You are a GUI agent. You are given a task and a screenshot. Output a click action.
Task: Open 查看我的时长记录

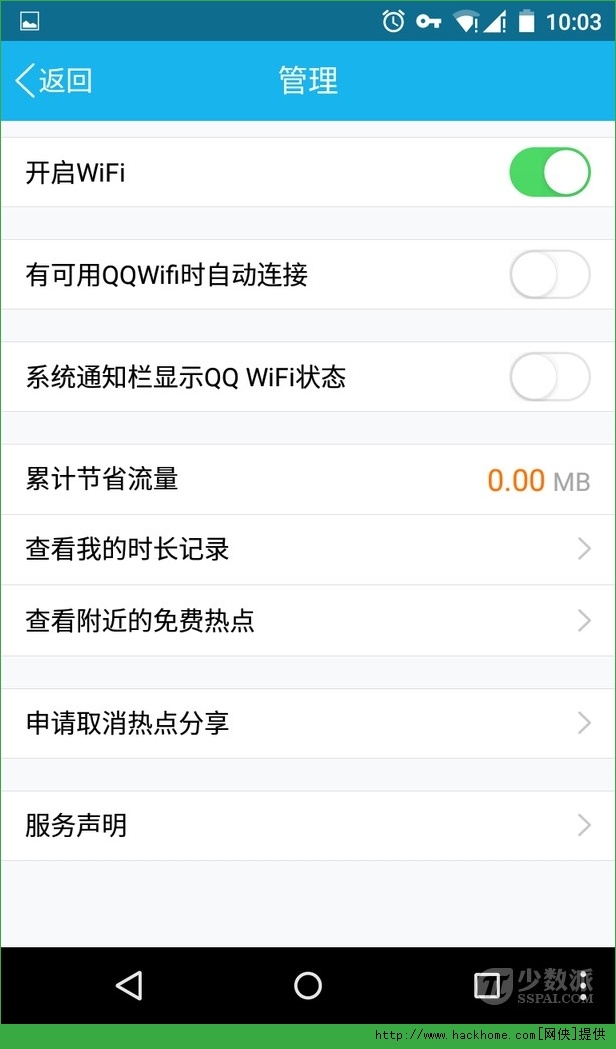(308, 550)
